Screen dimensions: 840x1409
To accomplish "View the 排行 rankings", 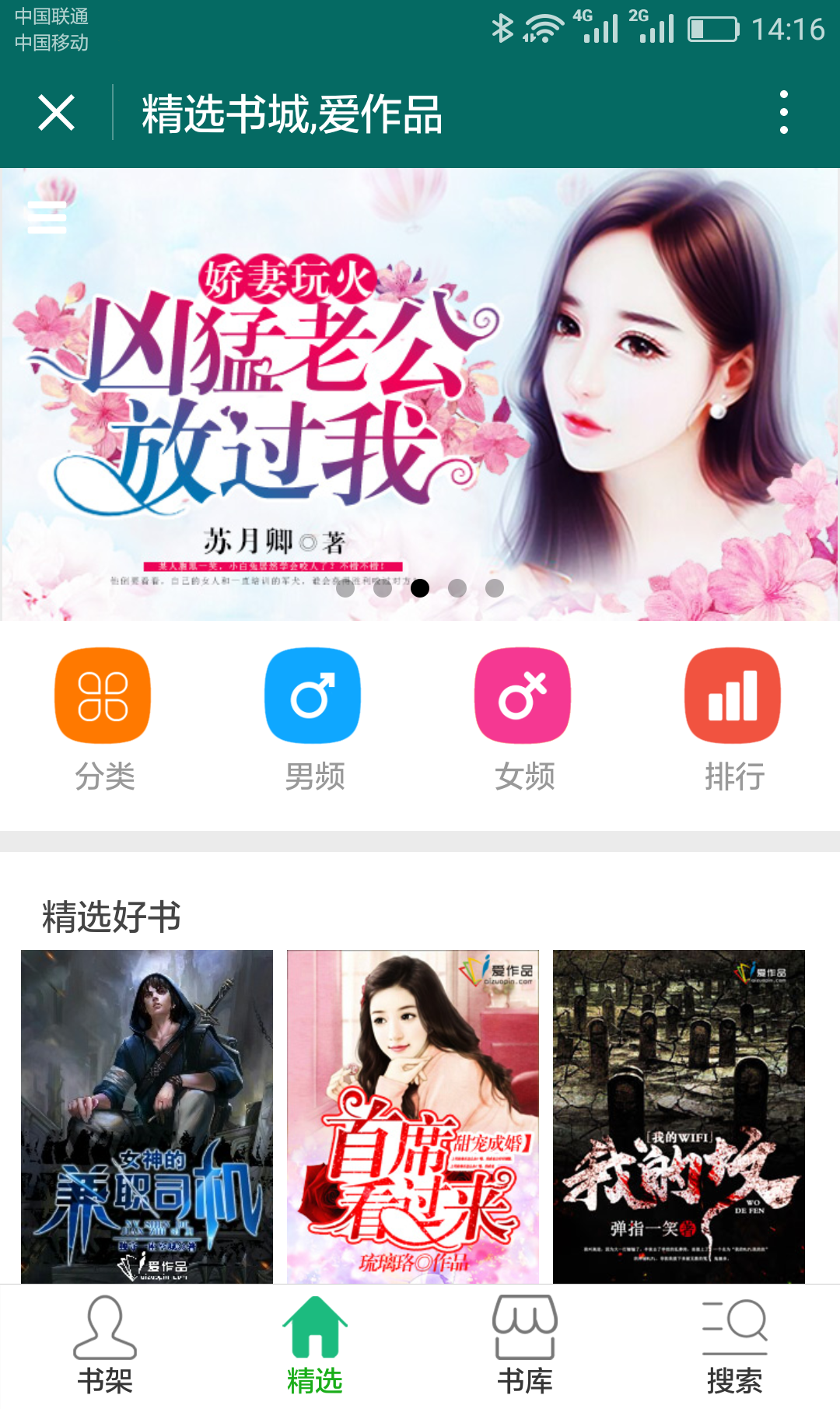I will click(x=733, y=719).
